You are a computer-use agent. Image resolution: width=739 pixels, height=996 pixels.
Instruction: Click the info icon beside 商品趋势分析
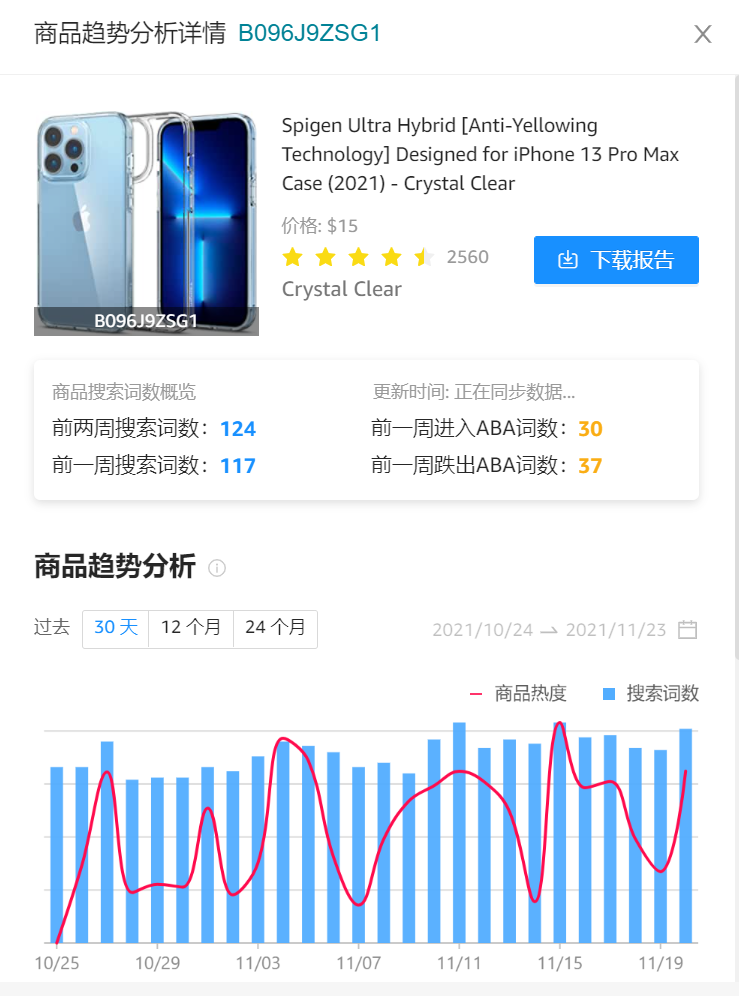217,569
